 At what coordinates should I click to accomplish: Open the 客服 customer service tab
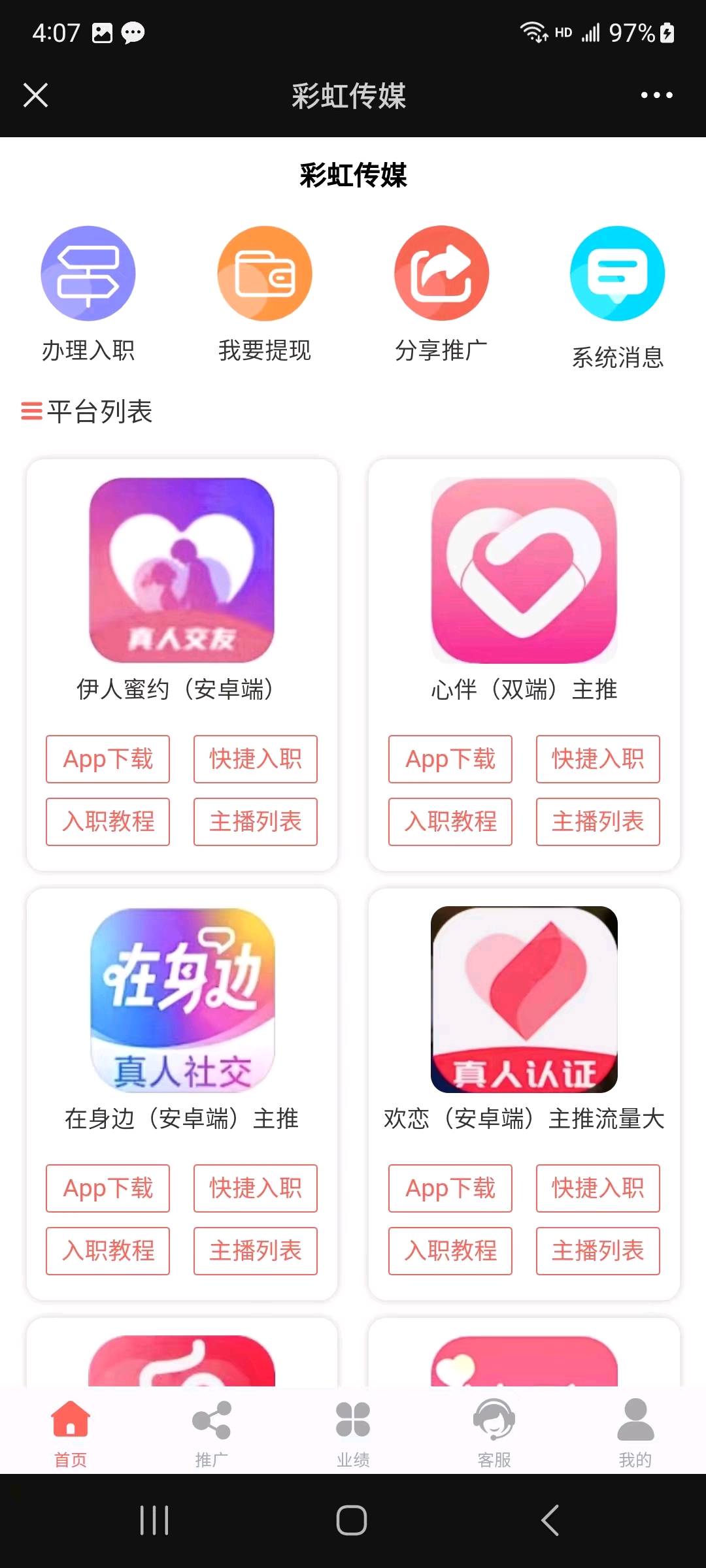pos(494,1432)
